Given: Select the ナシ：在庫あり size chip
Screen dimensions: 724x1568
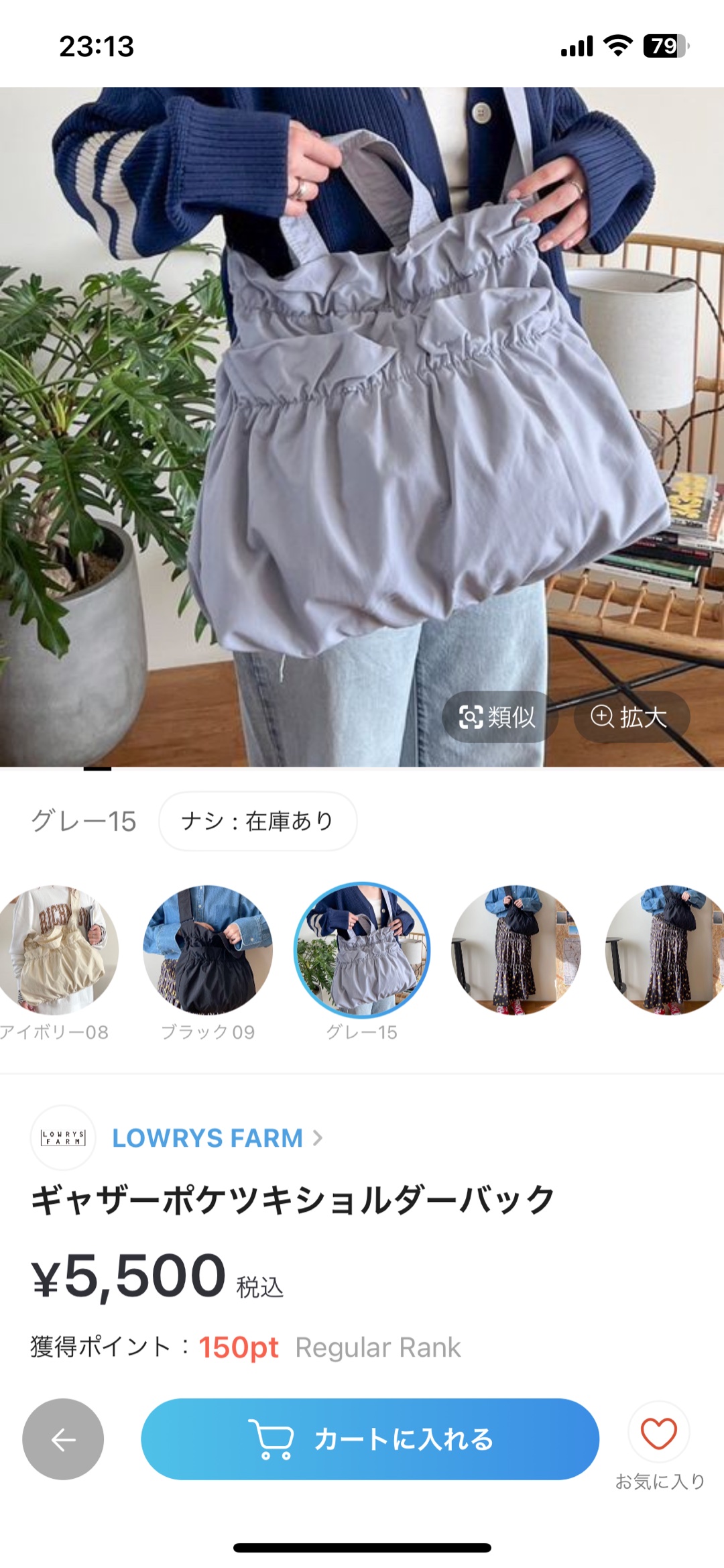Looking at the screenshot, I should [257, 821].
